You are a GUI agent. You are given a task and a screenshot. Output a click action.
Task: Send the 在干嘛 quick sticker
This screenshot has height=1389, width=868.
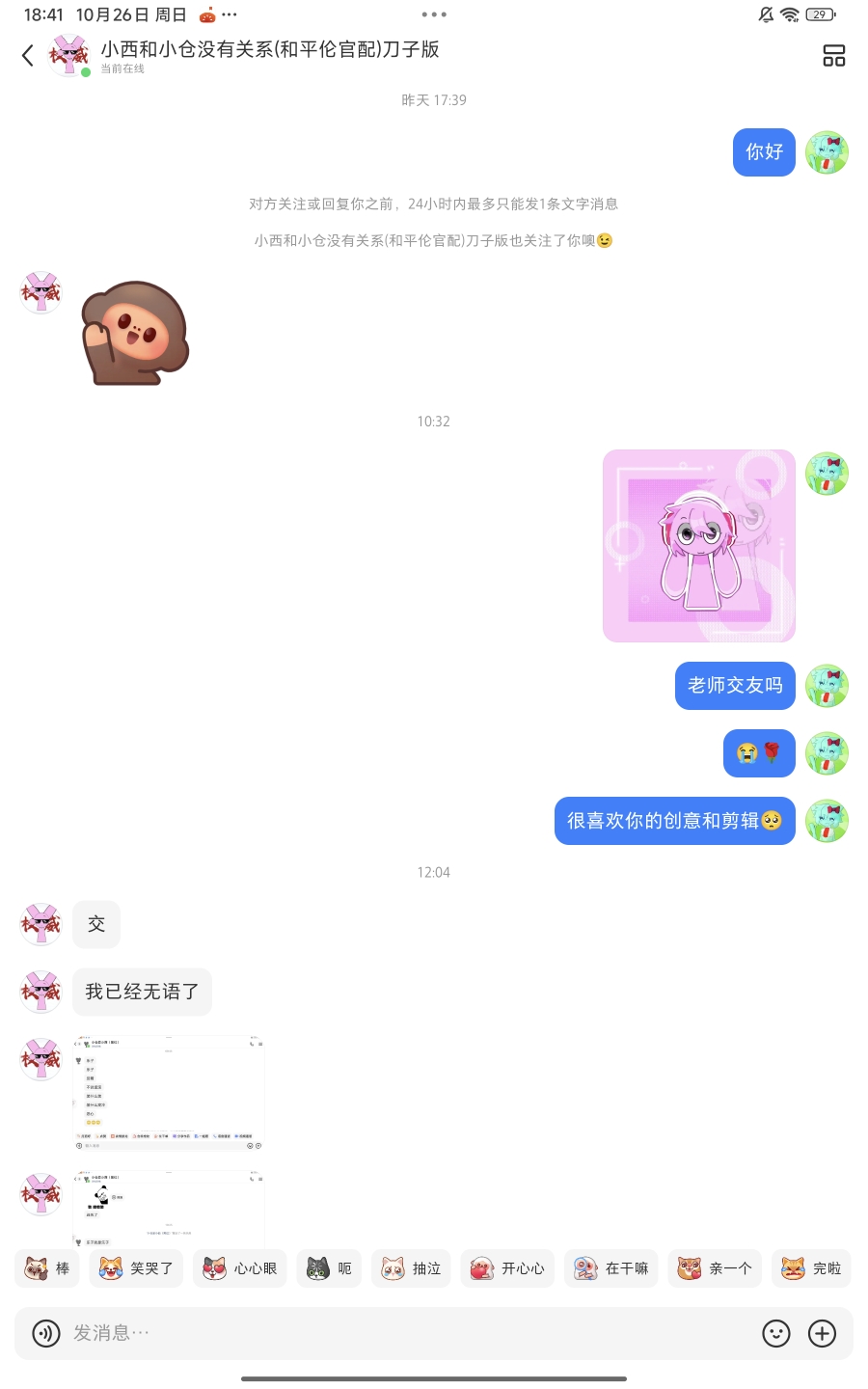click(610, 1268)
